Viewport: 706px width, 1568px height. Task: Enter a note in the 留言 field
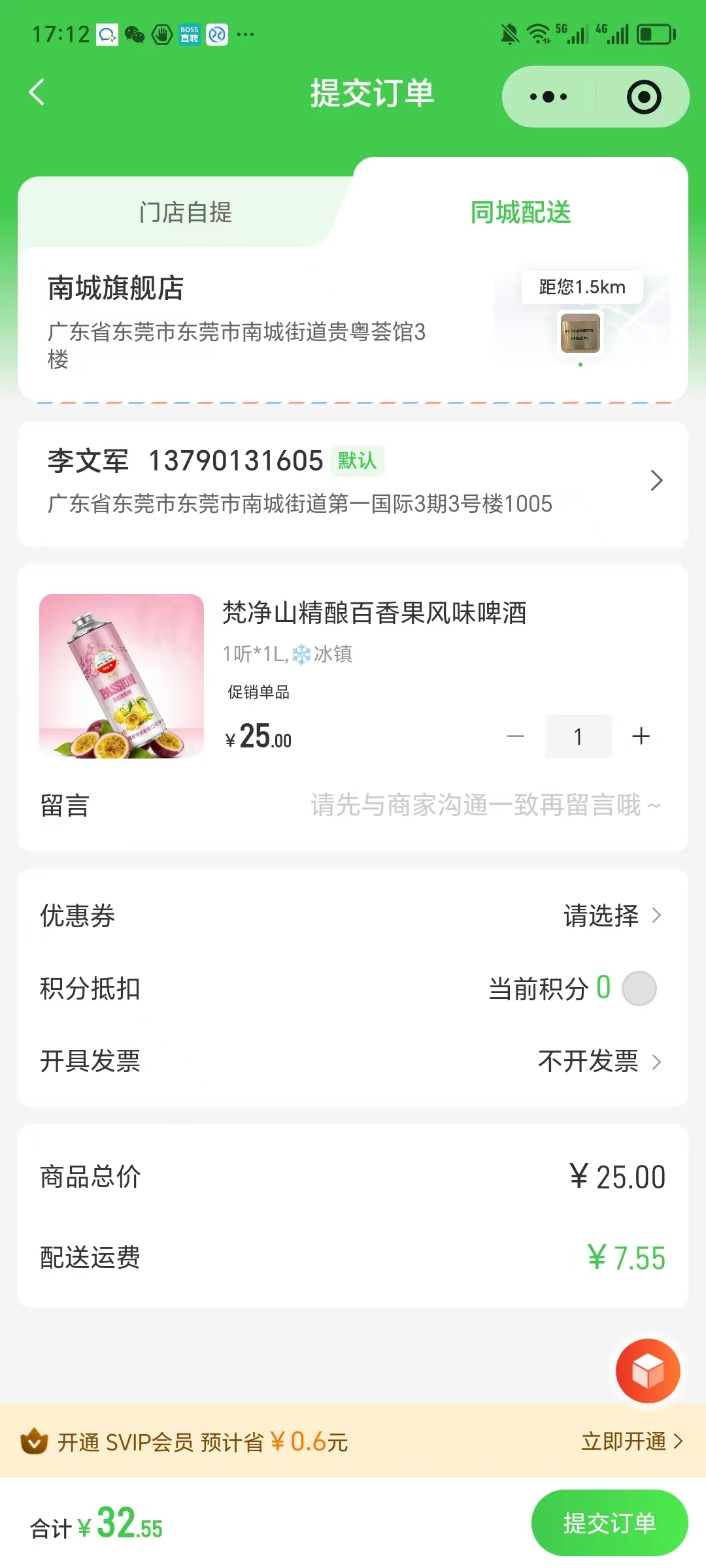(485, 806)
